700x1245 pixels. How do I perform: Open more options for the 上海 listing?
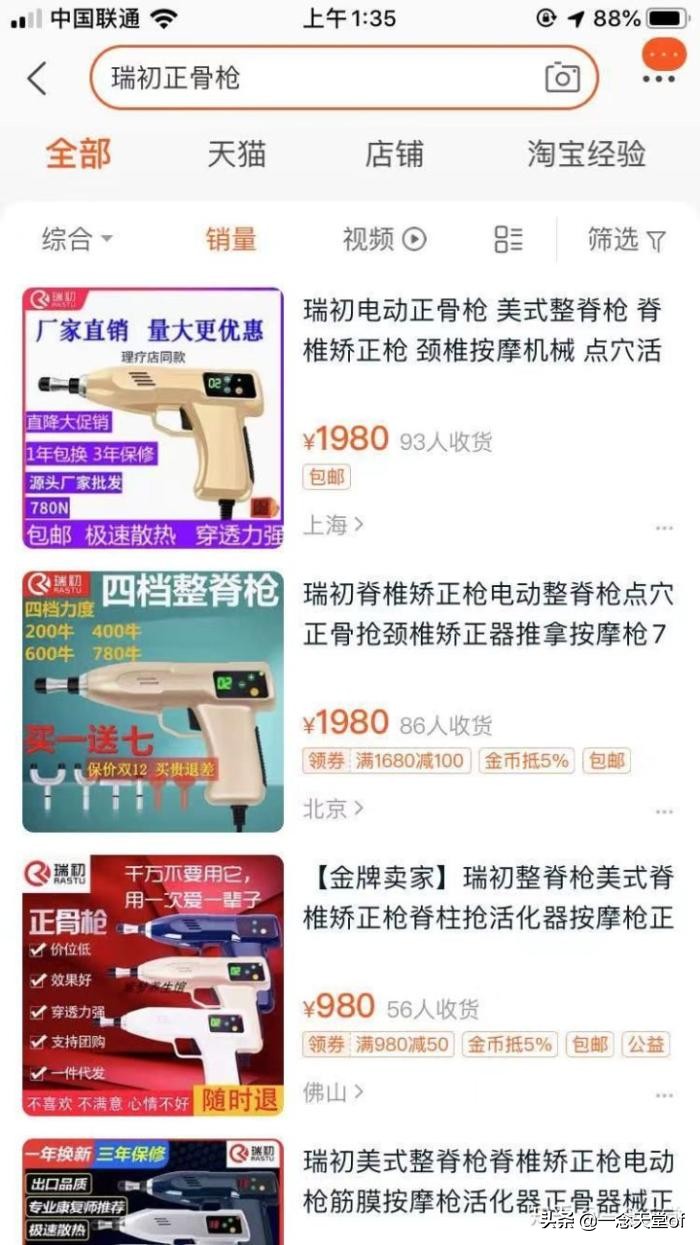tap(664, 528)
